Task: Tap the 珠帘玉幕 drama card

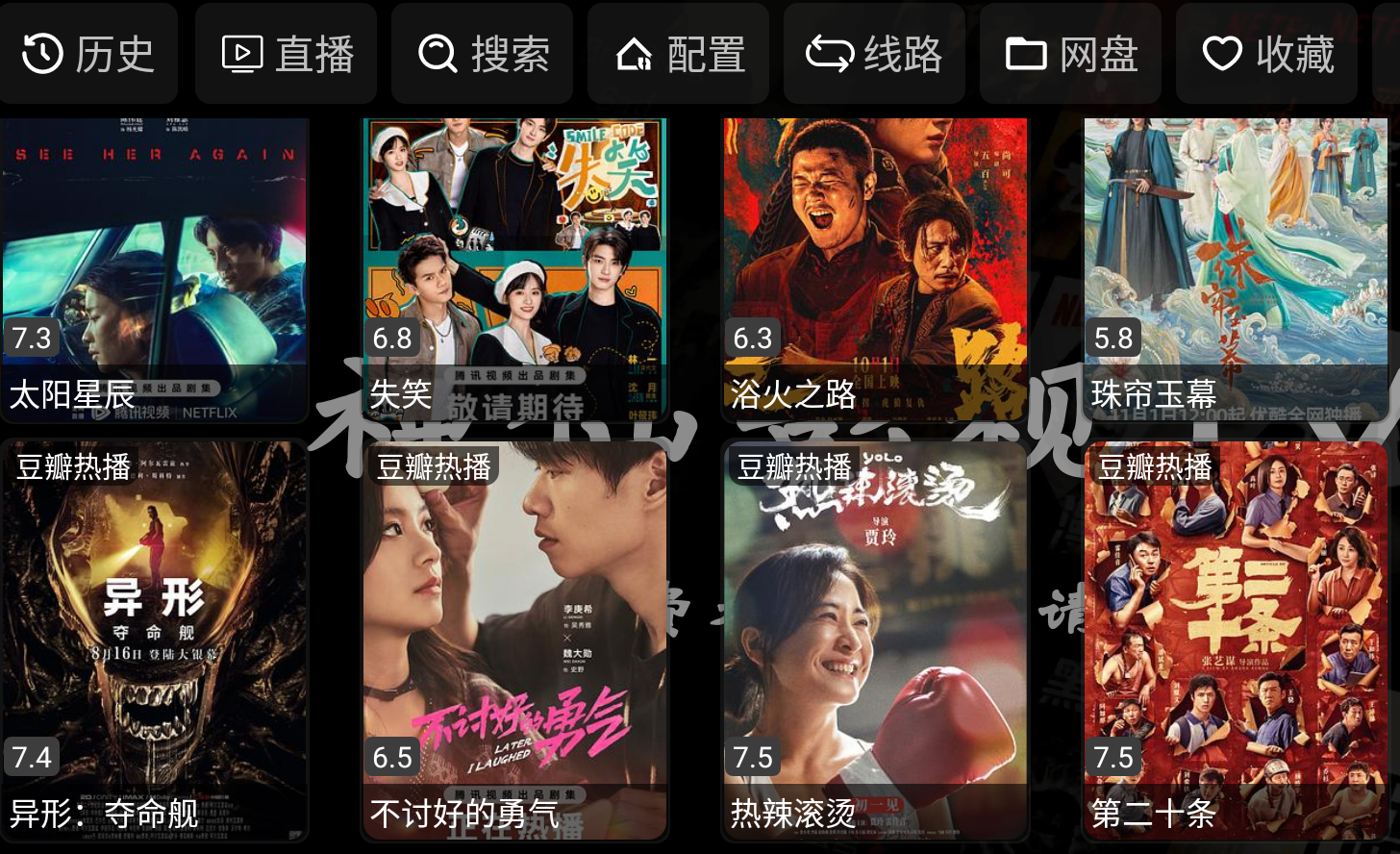Action: pyautogui.click(x=1236, y=269)
